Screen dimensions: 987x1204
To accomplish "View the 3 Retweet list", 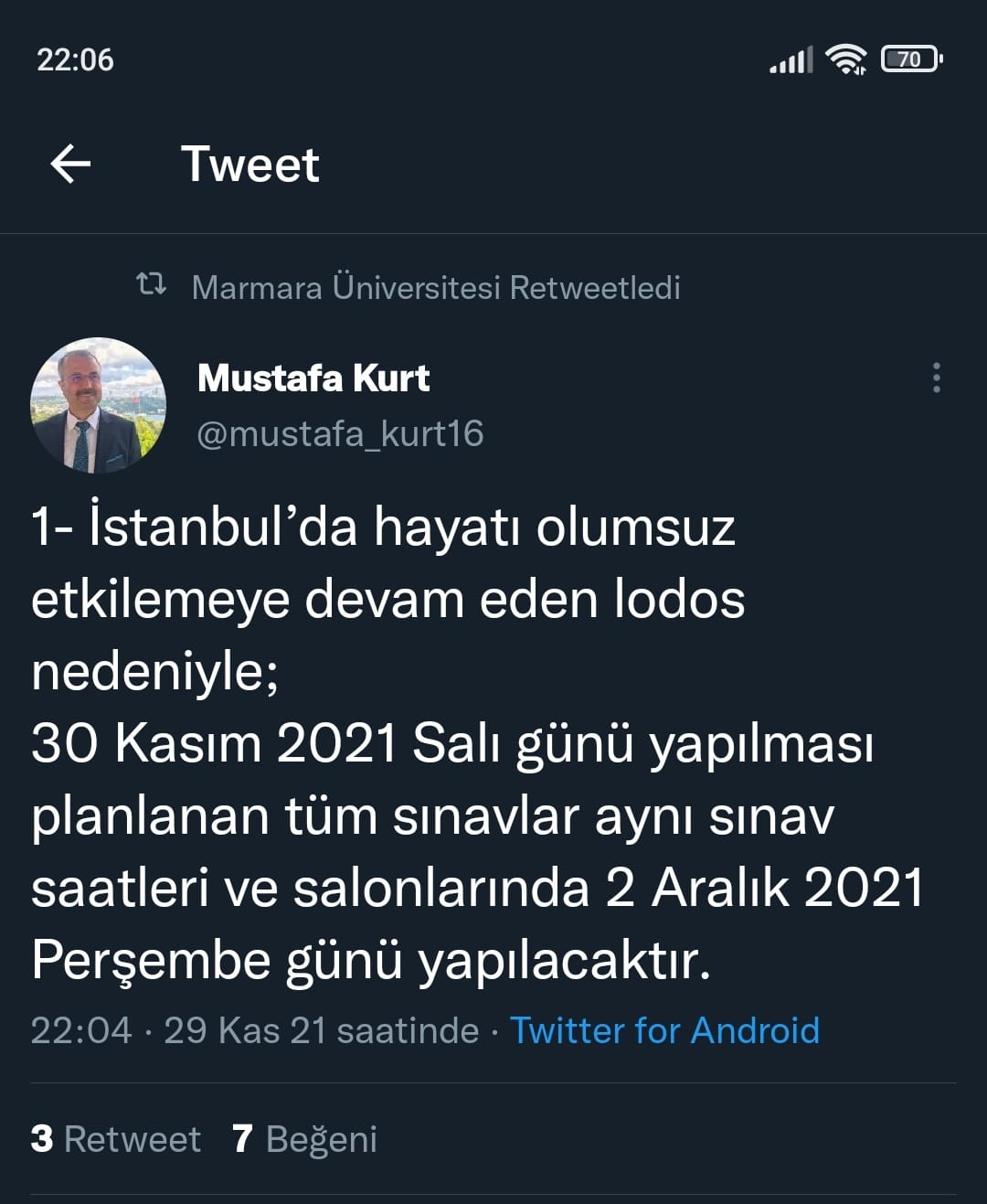I will [x=115, y=1139].
